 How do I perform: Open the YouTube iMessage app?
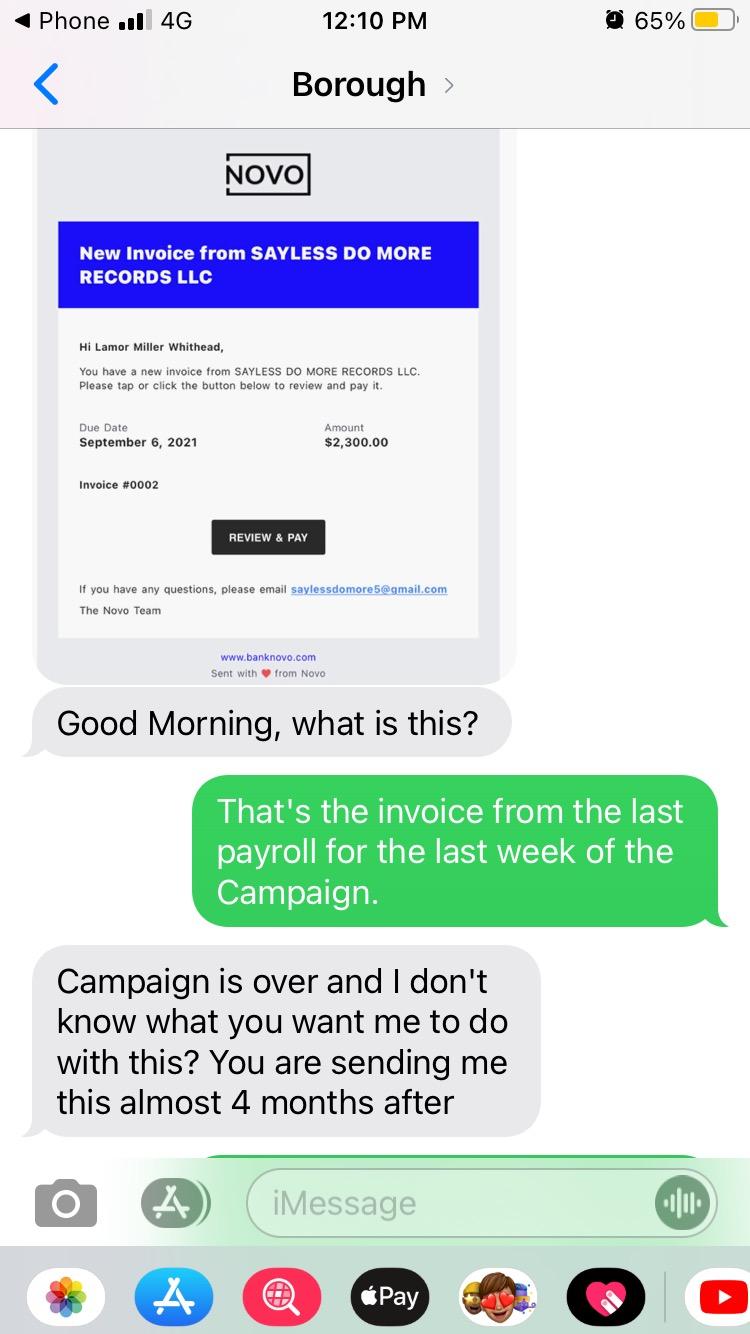coord(718,1297)
